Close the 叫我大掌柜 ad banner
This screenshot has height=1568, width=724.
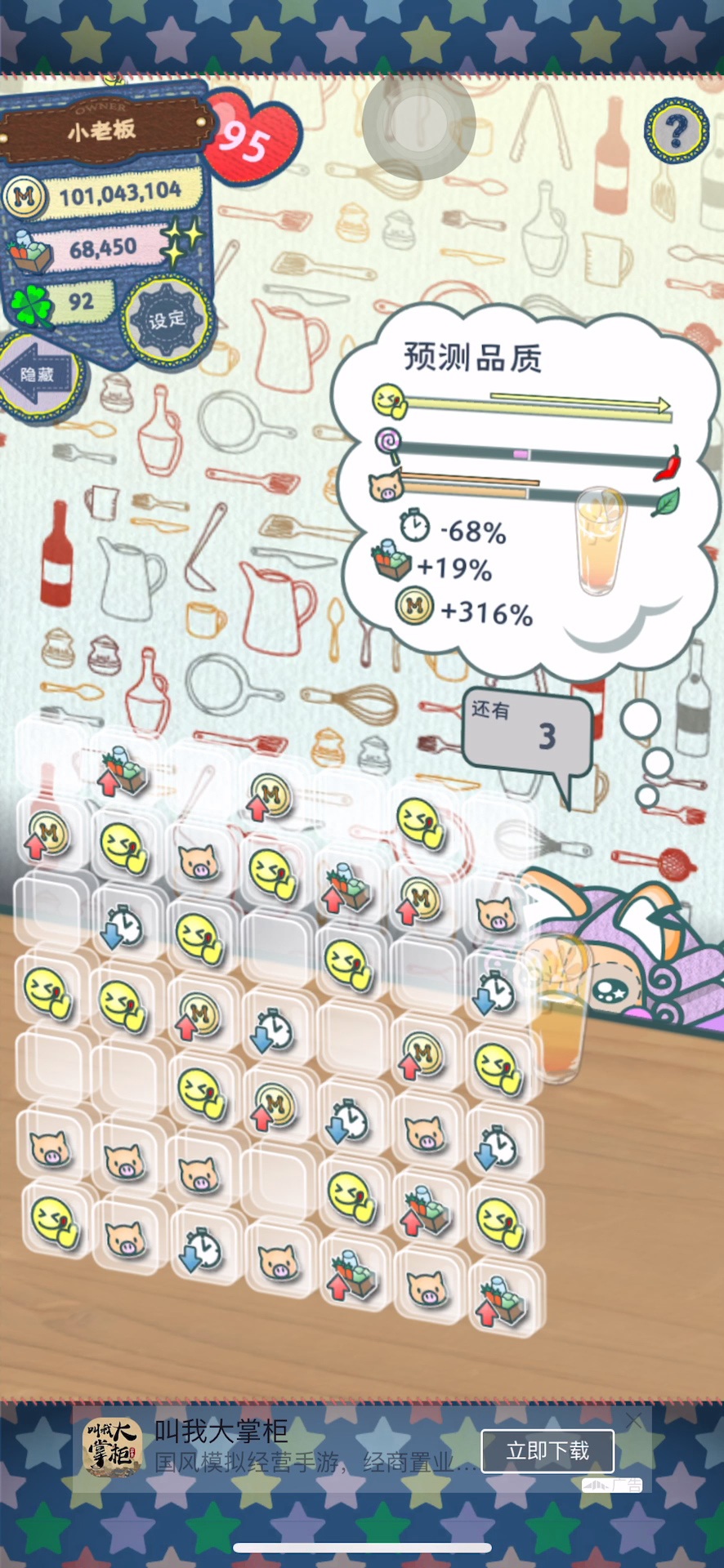click(x=633, y=1421)
